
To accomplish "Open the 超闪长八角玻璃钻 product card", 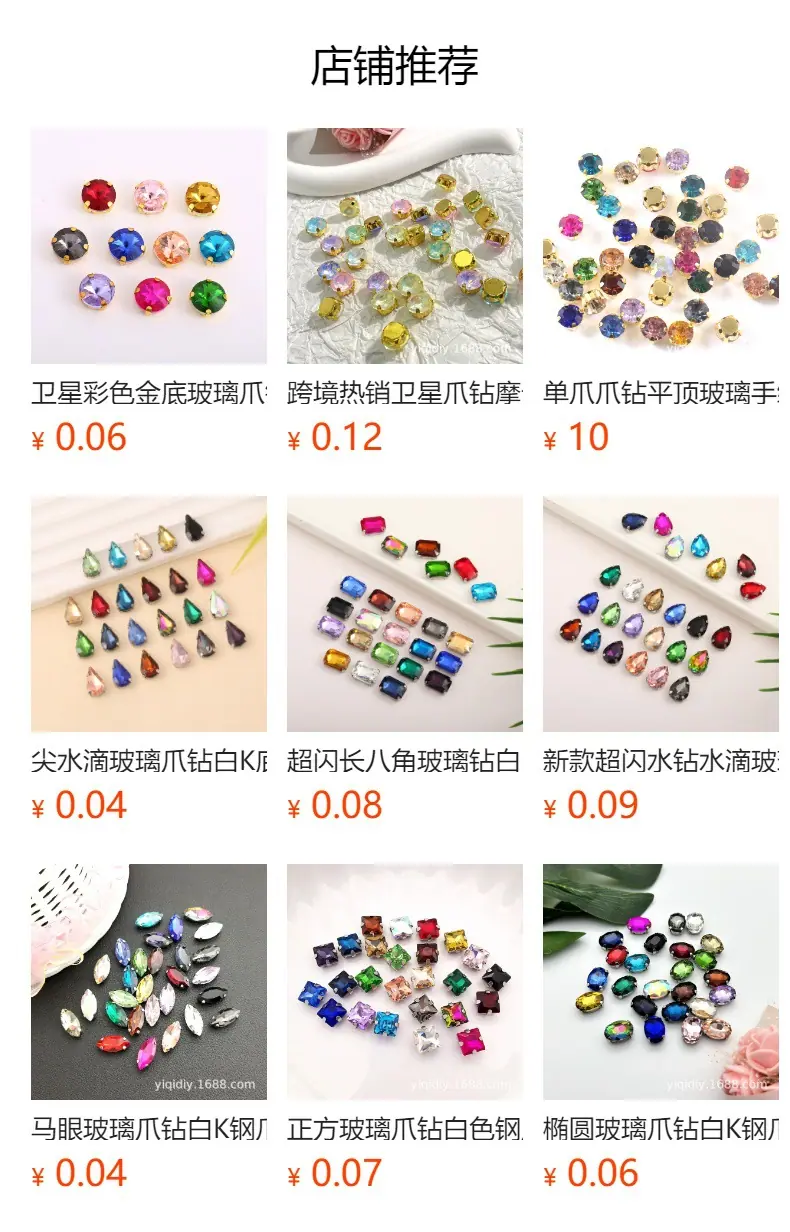I will click(x=405, y=659).
